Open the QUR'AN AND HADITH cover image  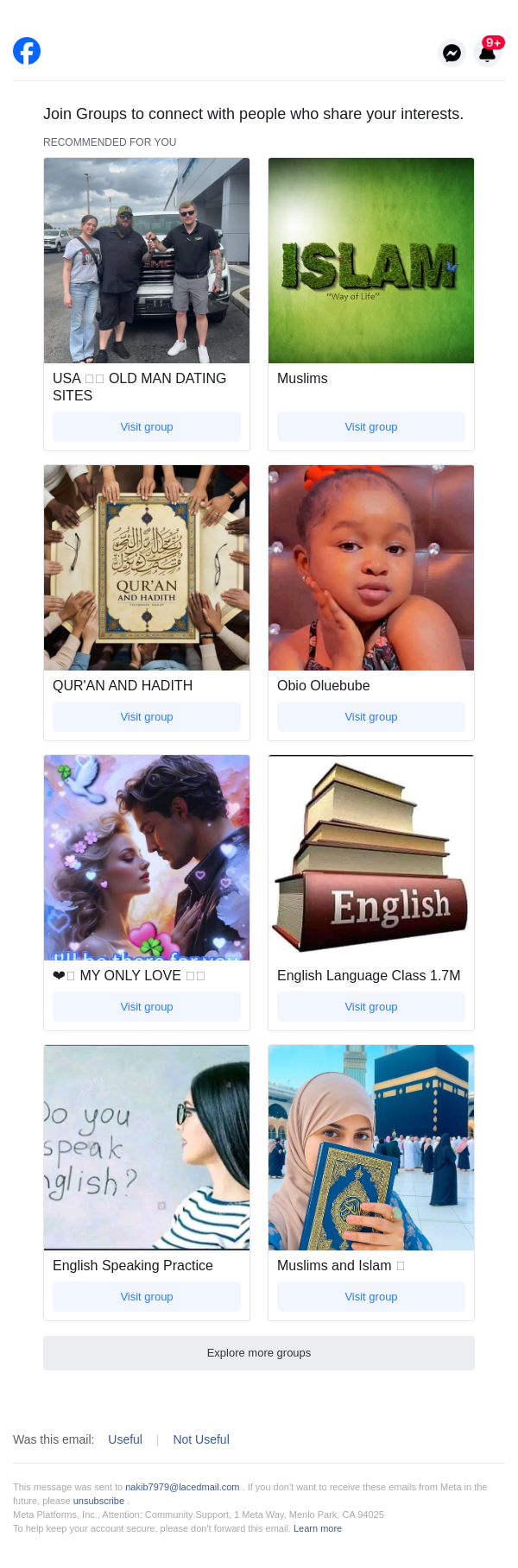(147, 568)
